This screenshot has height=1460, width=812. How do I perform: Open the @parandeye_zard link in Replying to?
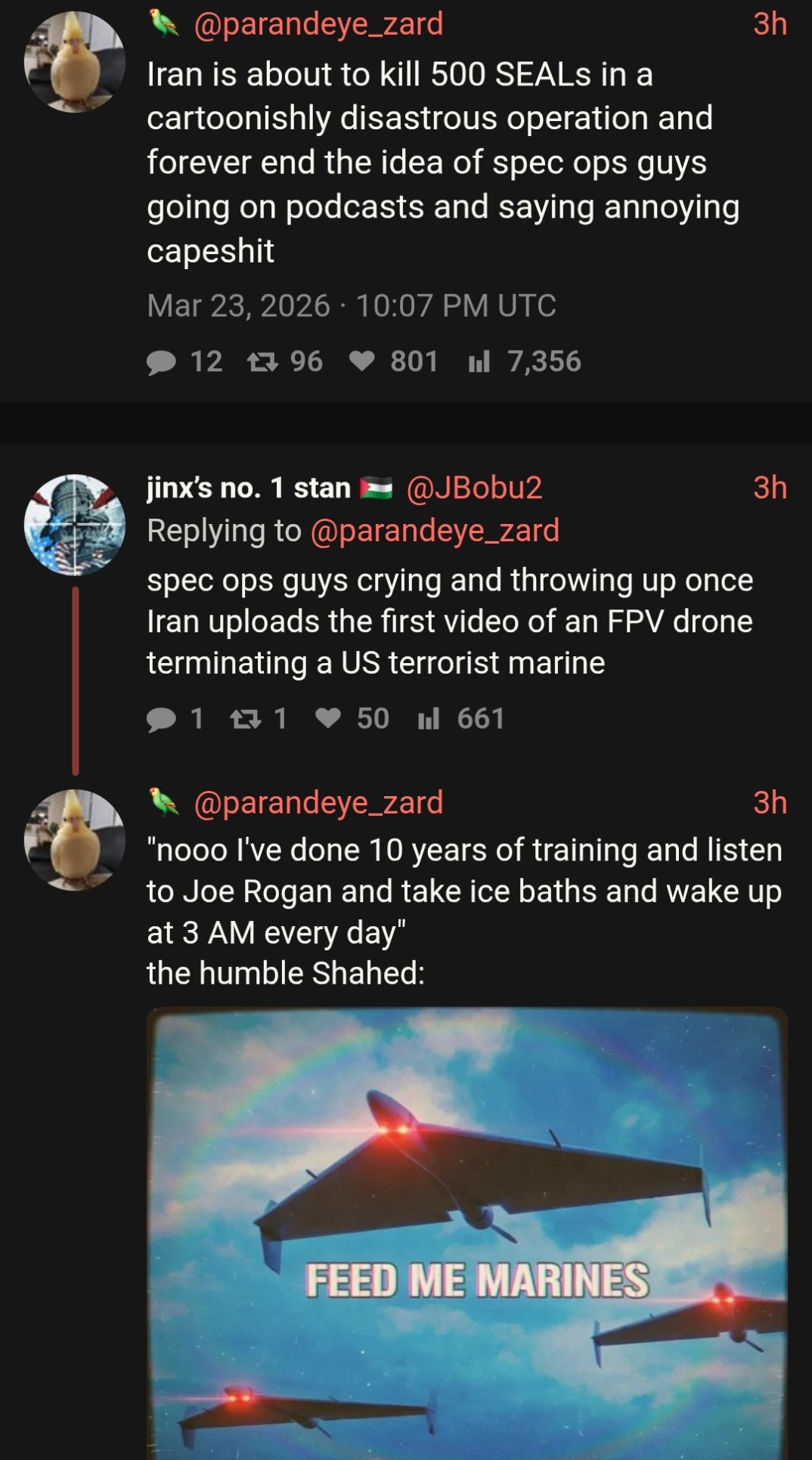tap(435, 531)
